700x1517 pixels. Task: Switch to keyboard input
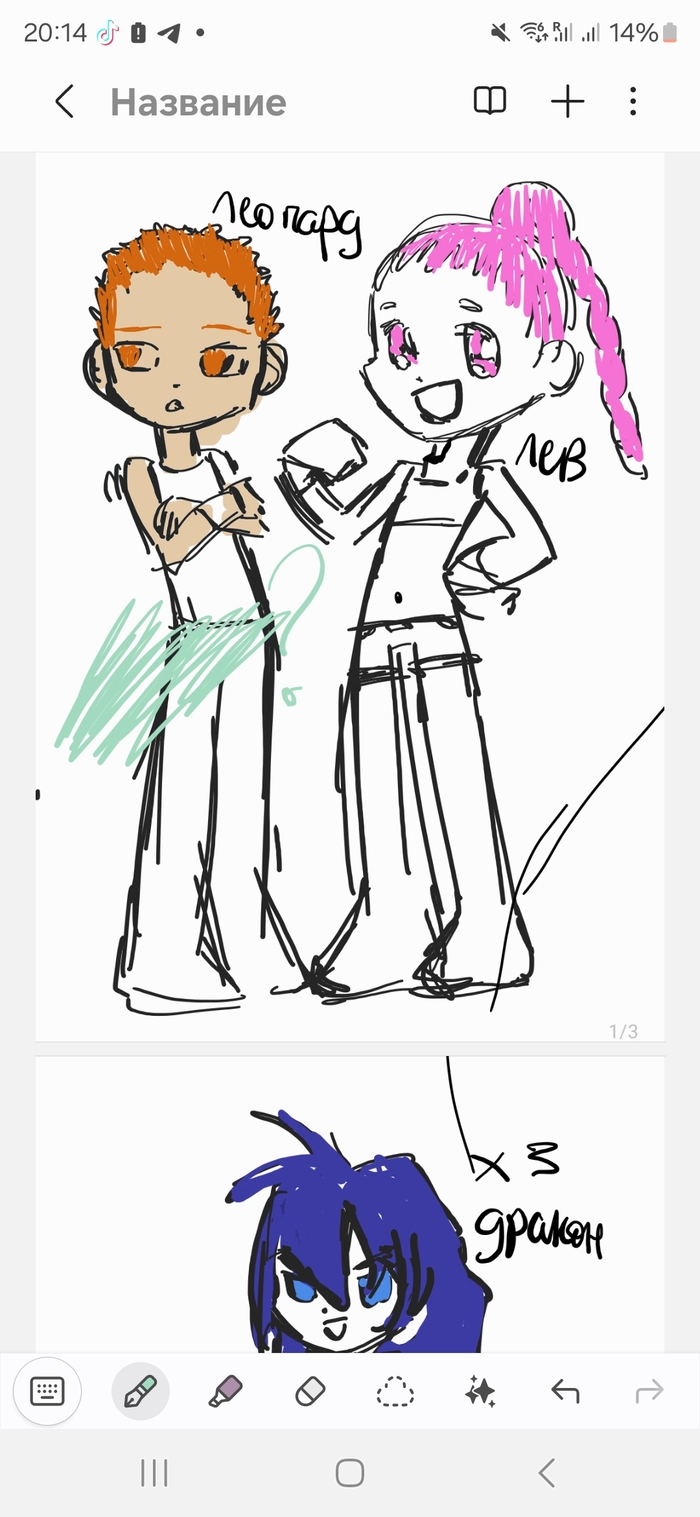[47, 1391]
